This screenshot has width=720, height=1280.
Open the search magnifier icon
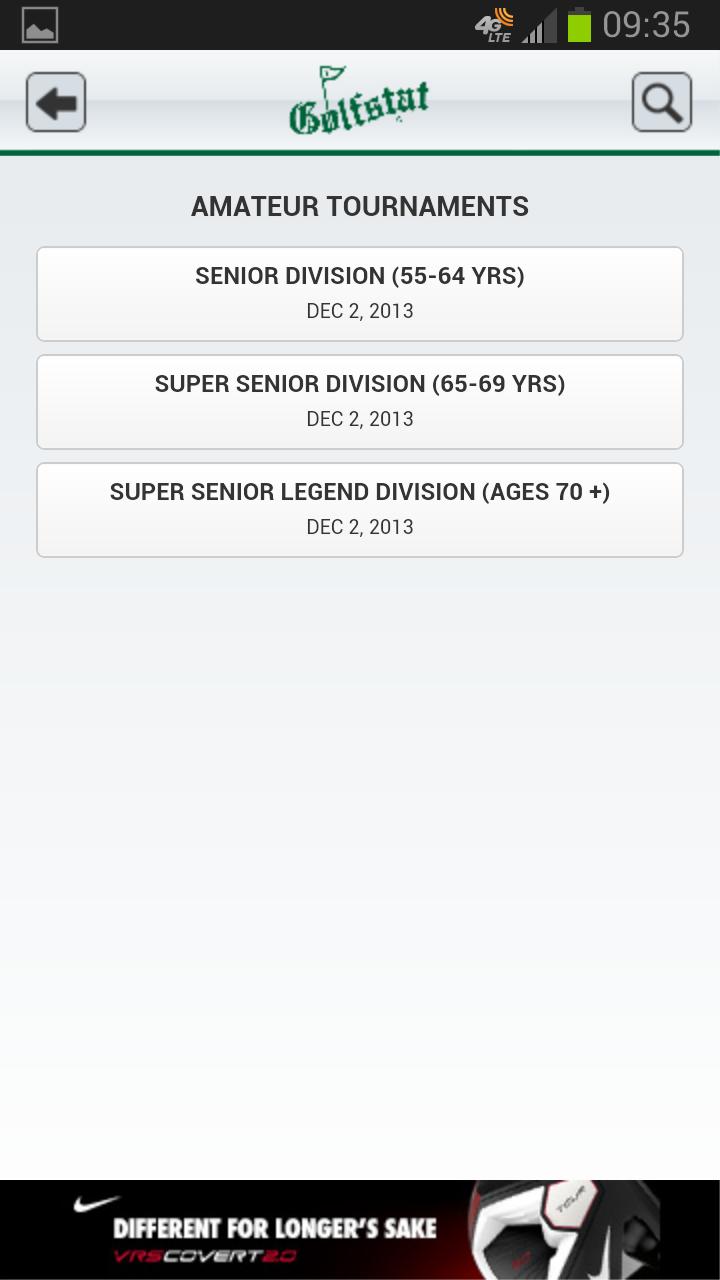(x=661, y=102)
